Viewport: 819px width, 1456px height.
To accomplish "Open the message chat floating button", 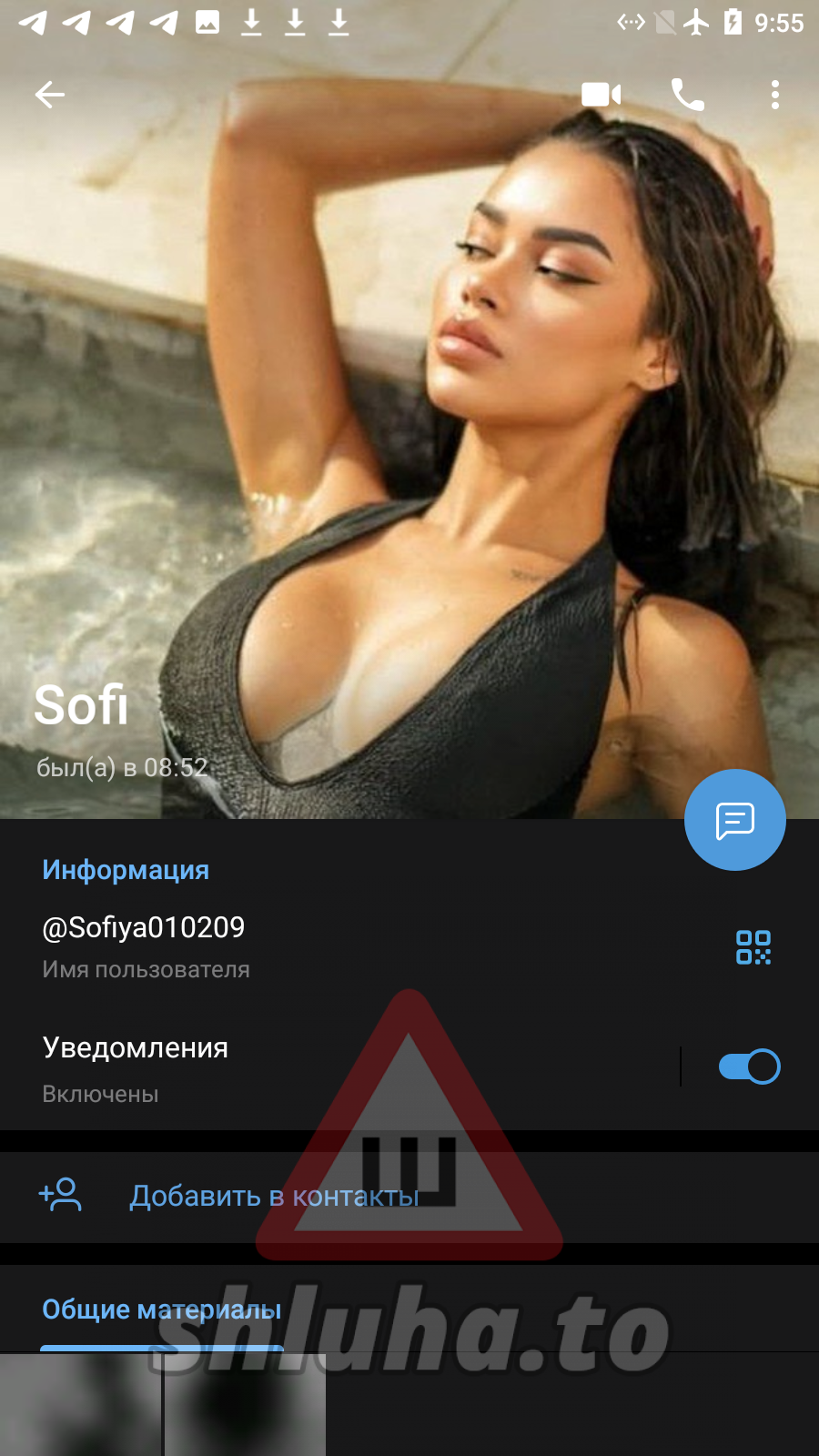I will (x=735, y=820).
